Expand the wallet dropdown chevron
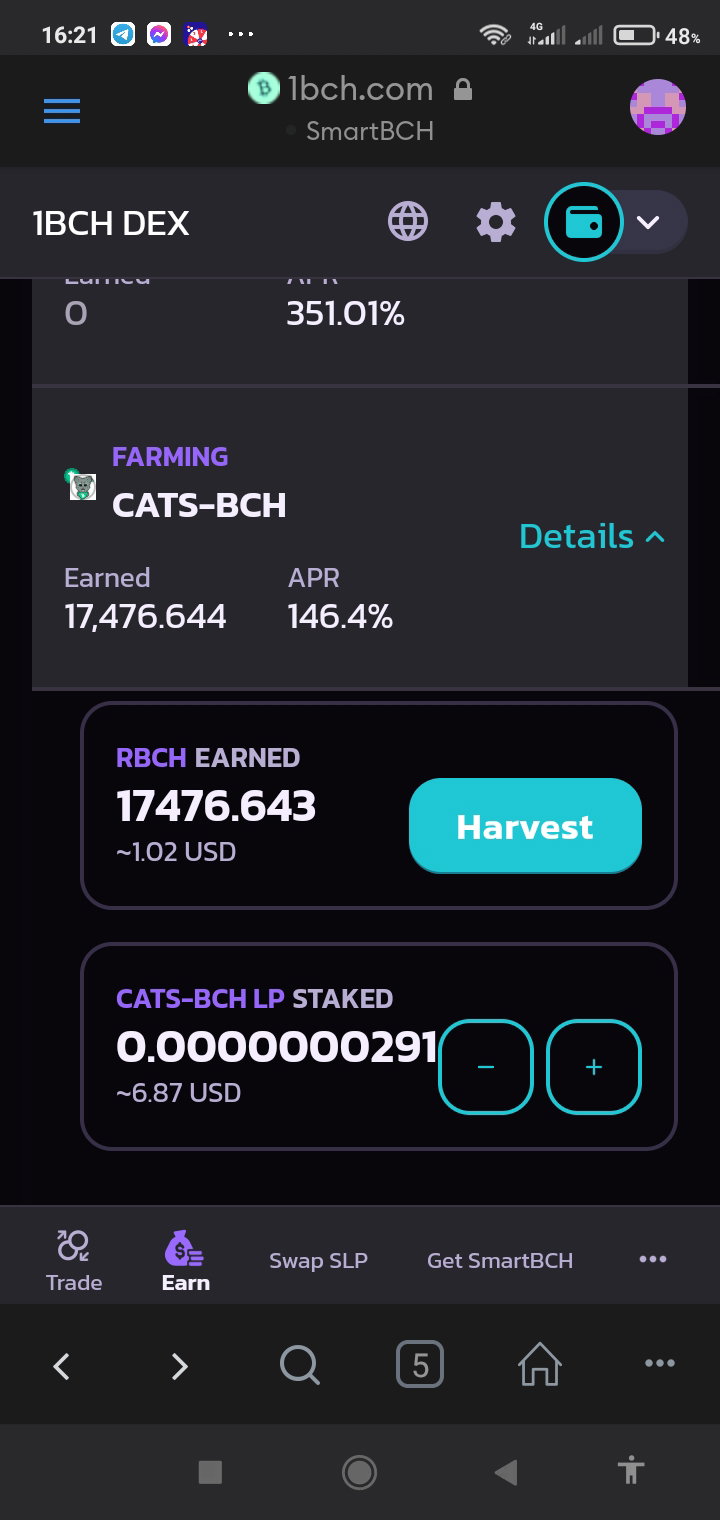This screenshot has width=720, height=1520. click(x=649, y=222)
